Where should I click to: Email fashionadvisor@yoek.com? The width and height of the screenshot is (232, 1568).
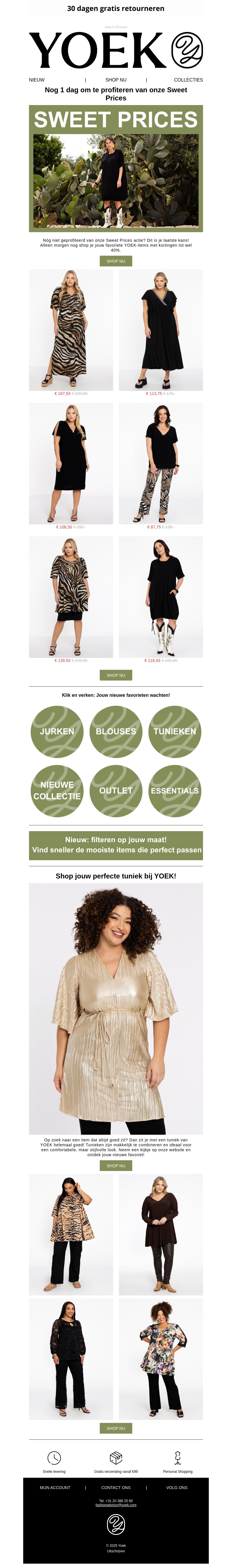[116, 1505]
